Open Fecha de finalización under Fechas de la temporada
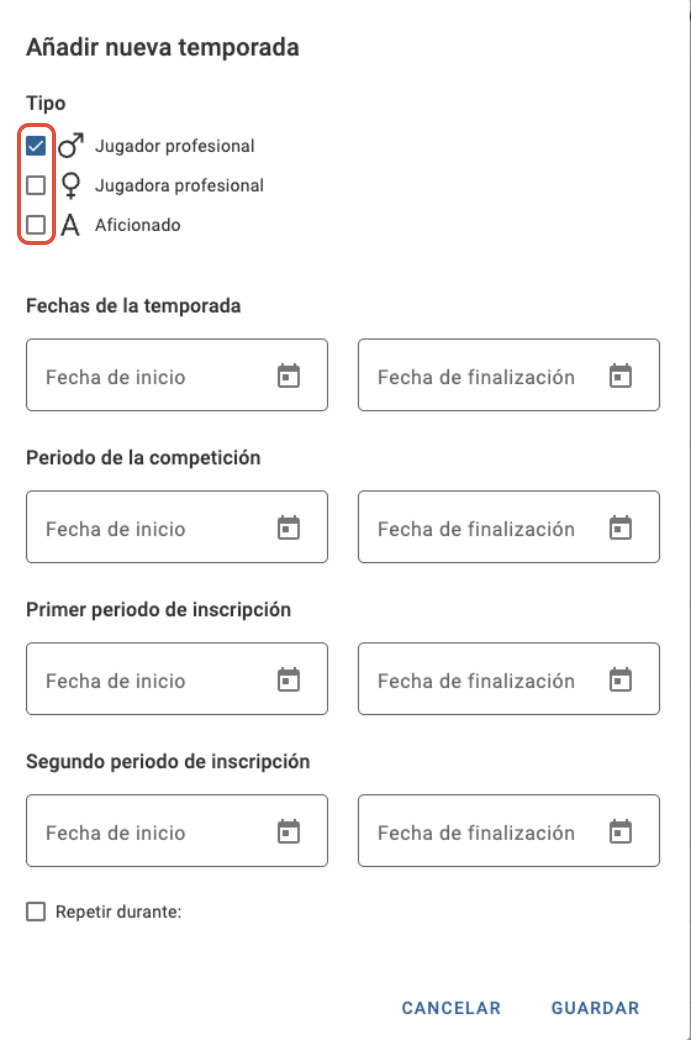This screenshot has height=1040, width=691. pos(509,375)
